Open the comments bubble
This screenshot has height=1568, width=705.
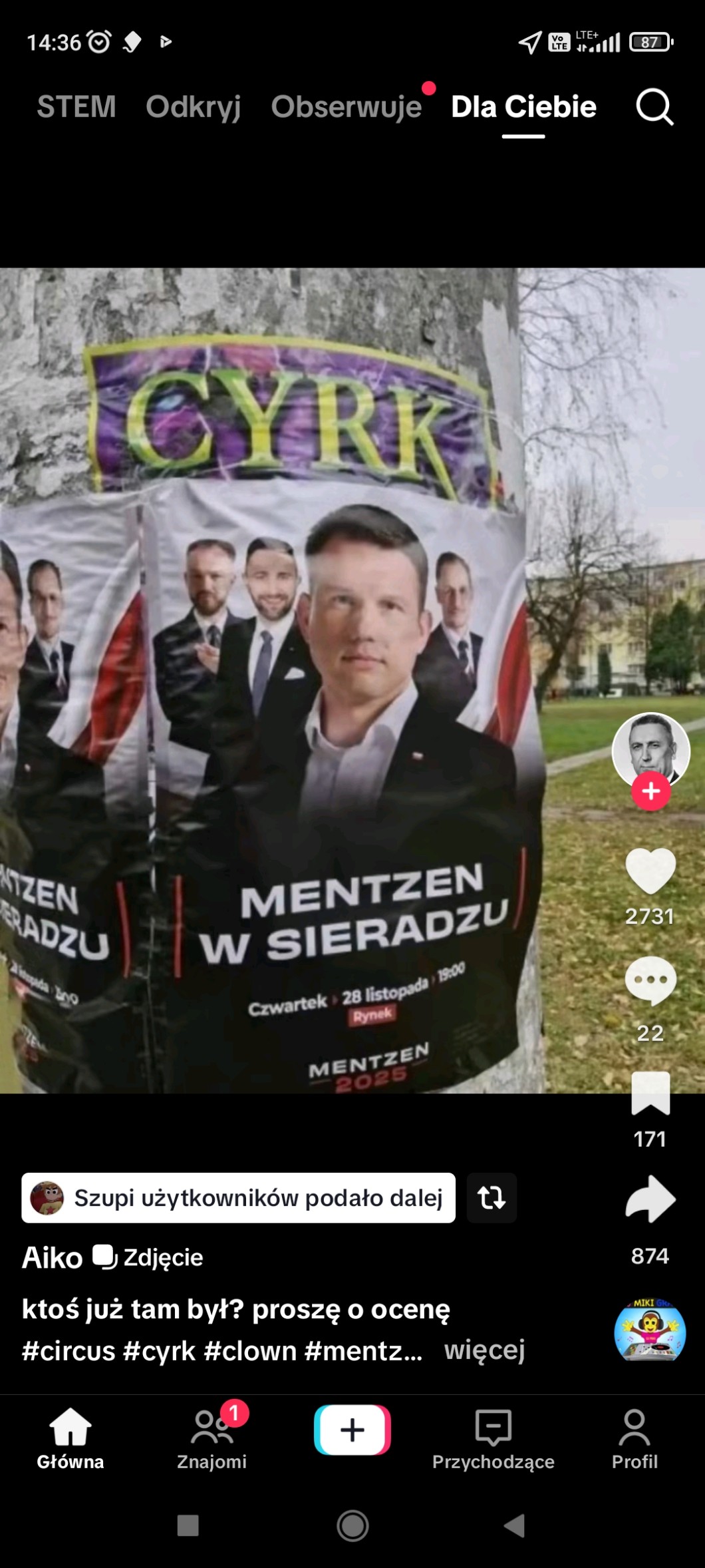pos(650,980)
